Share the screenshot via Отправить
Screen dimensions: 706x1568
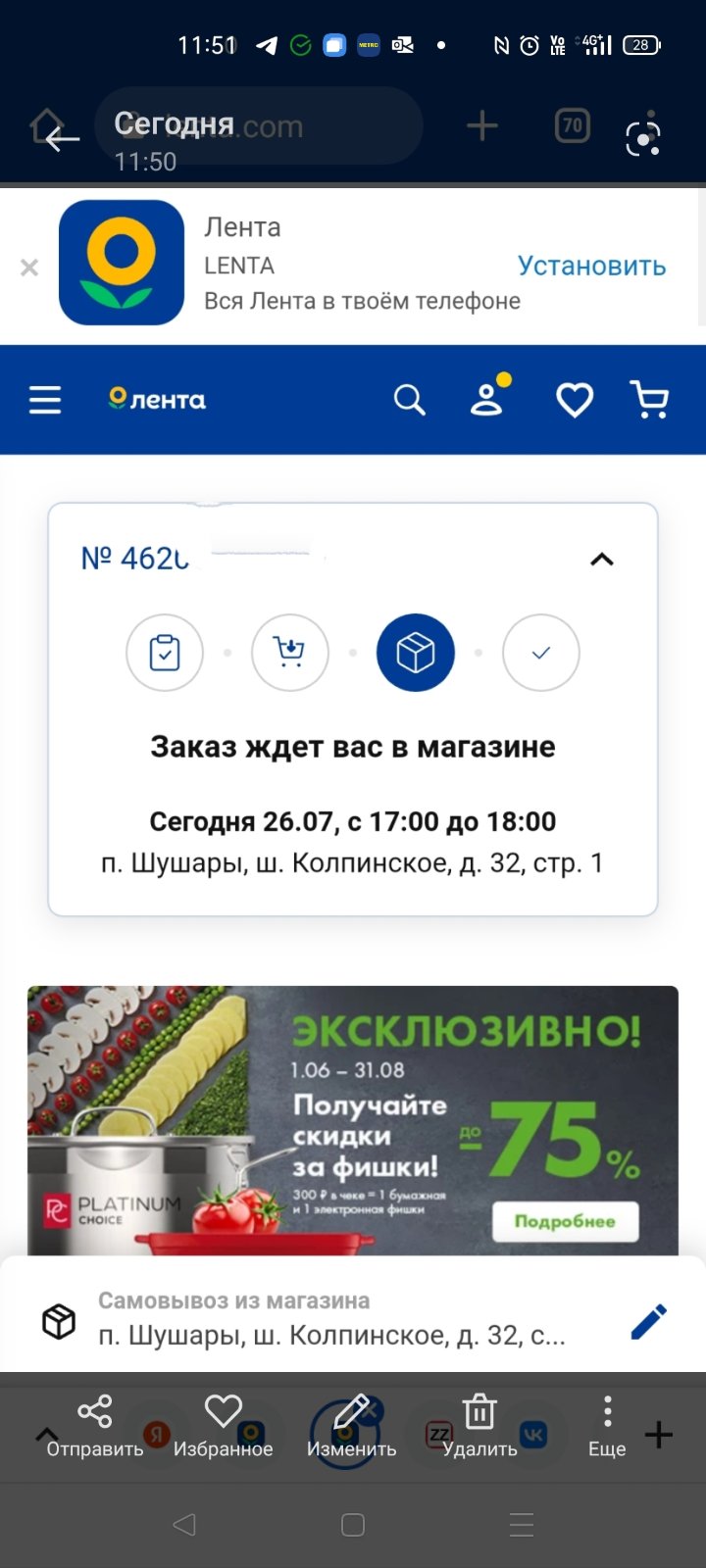pyautogui.click(x=95, y=1427)
